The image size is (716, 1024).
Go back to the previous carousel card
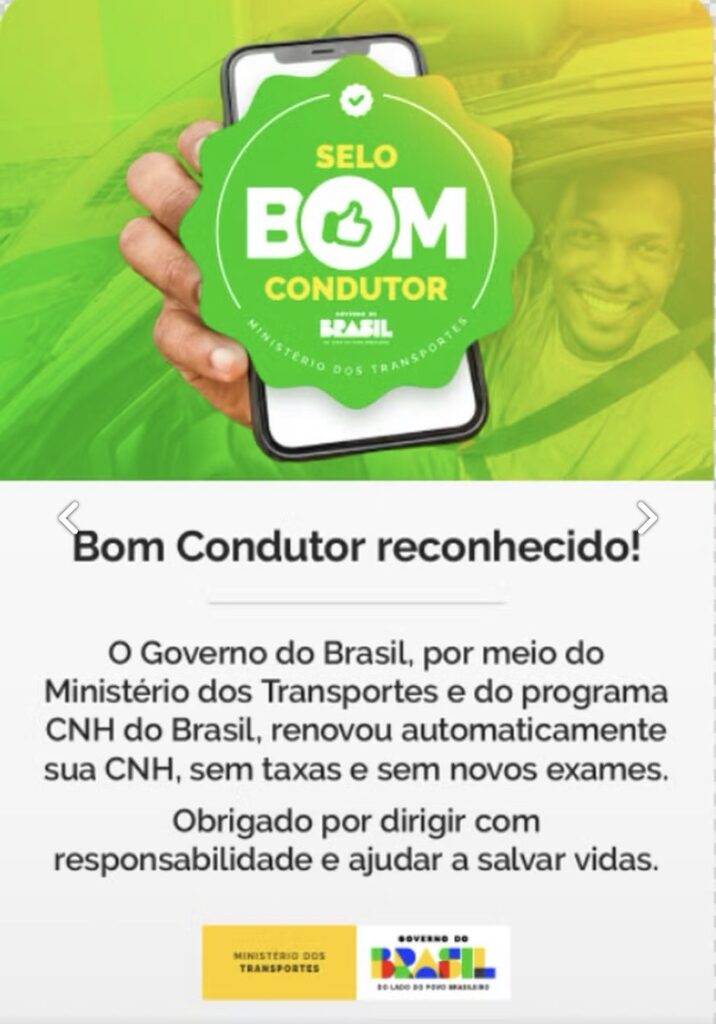pos(67,517)
